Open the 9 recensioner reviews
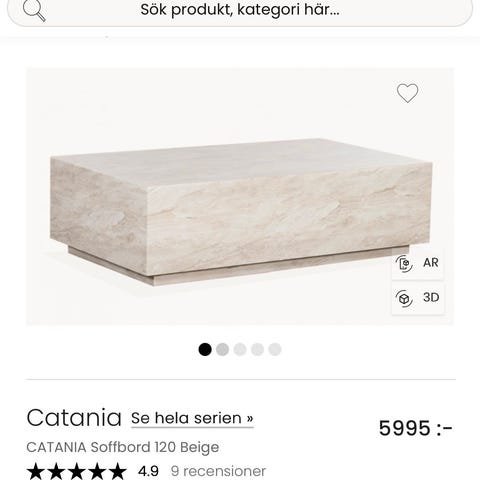Viewport: 480px width, 480px height. click(218, 471)
